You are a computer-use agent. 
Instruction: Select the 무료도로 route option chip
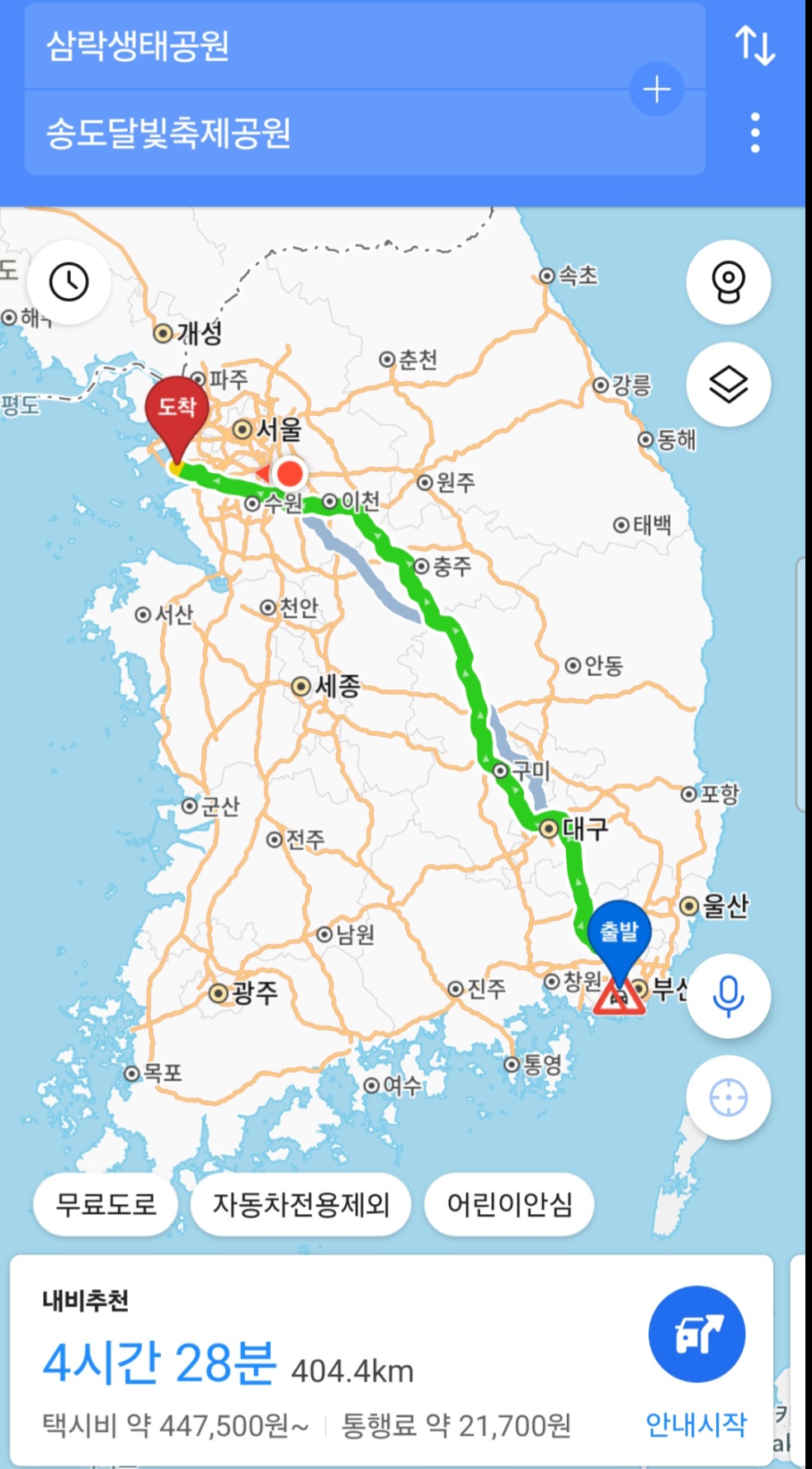click(106, 1204)
